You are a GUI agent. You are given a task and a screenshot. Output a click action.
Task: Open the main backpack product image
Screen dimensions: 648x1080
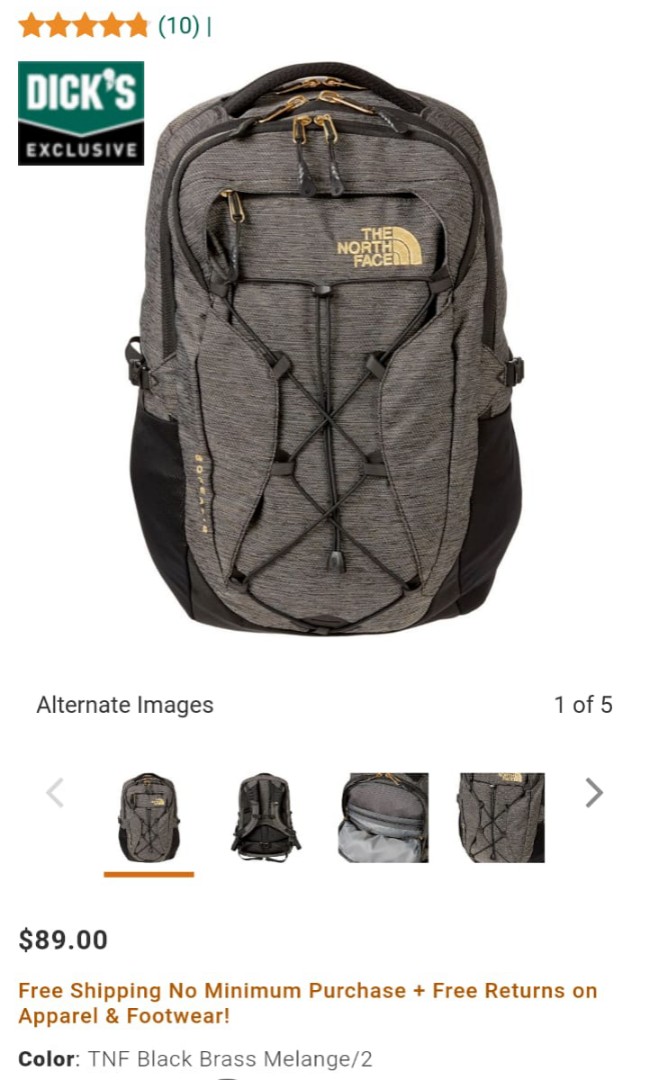(325, 350)
